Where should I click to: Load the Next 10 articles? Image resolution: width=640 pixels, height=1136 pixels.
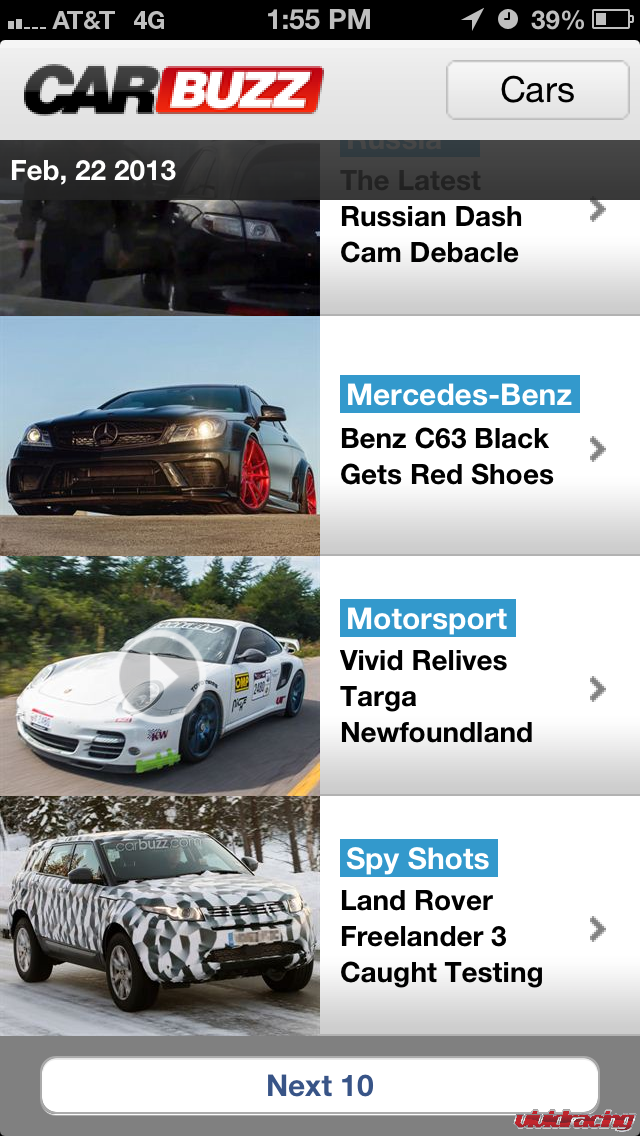320,1085
